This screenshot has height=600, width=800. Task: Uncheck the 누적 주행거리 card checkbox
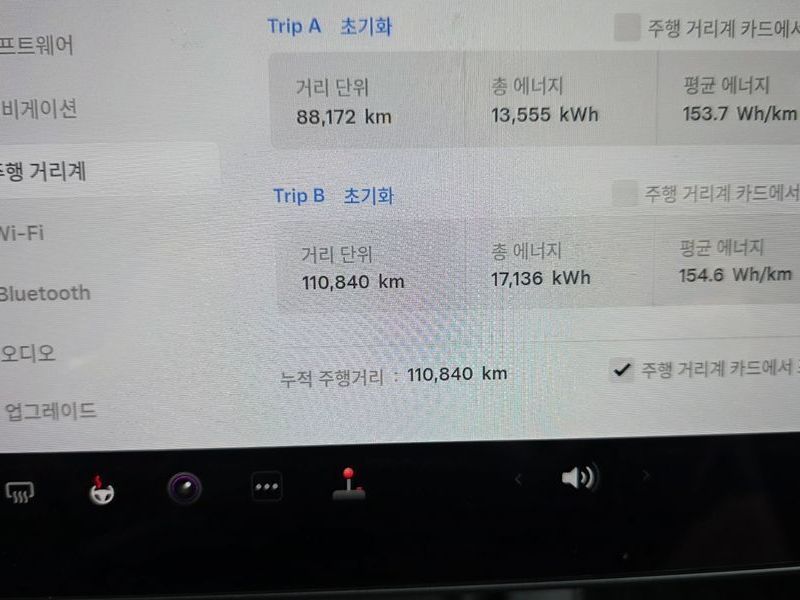[622, 370]
